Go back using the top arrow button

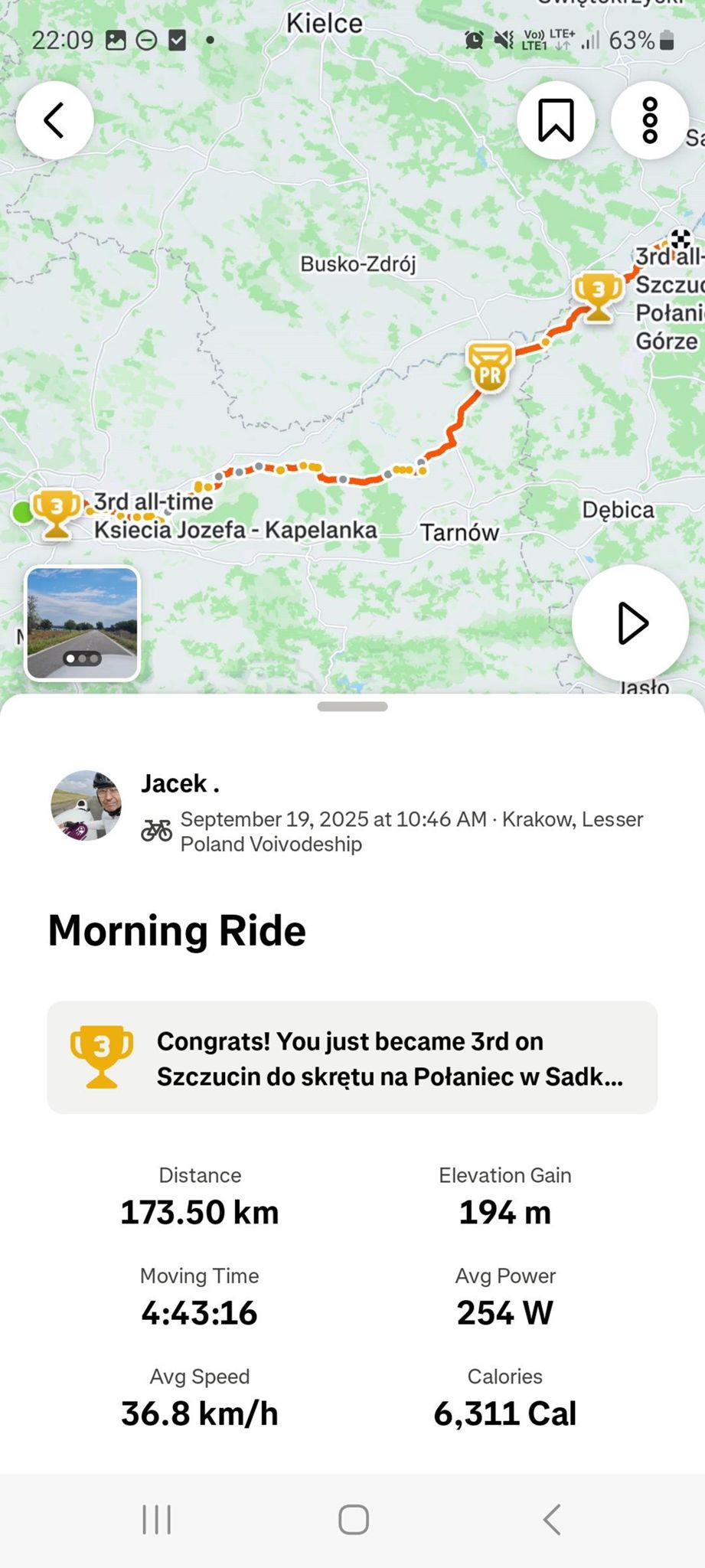pyautogui.click(x=54, y=120)
